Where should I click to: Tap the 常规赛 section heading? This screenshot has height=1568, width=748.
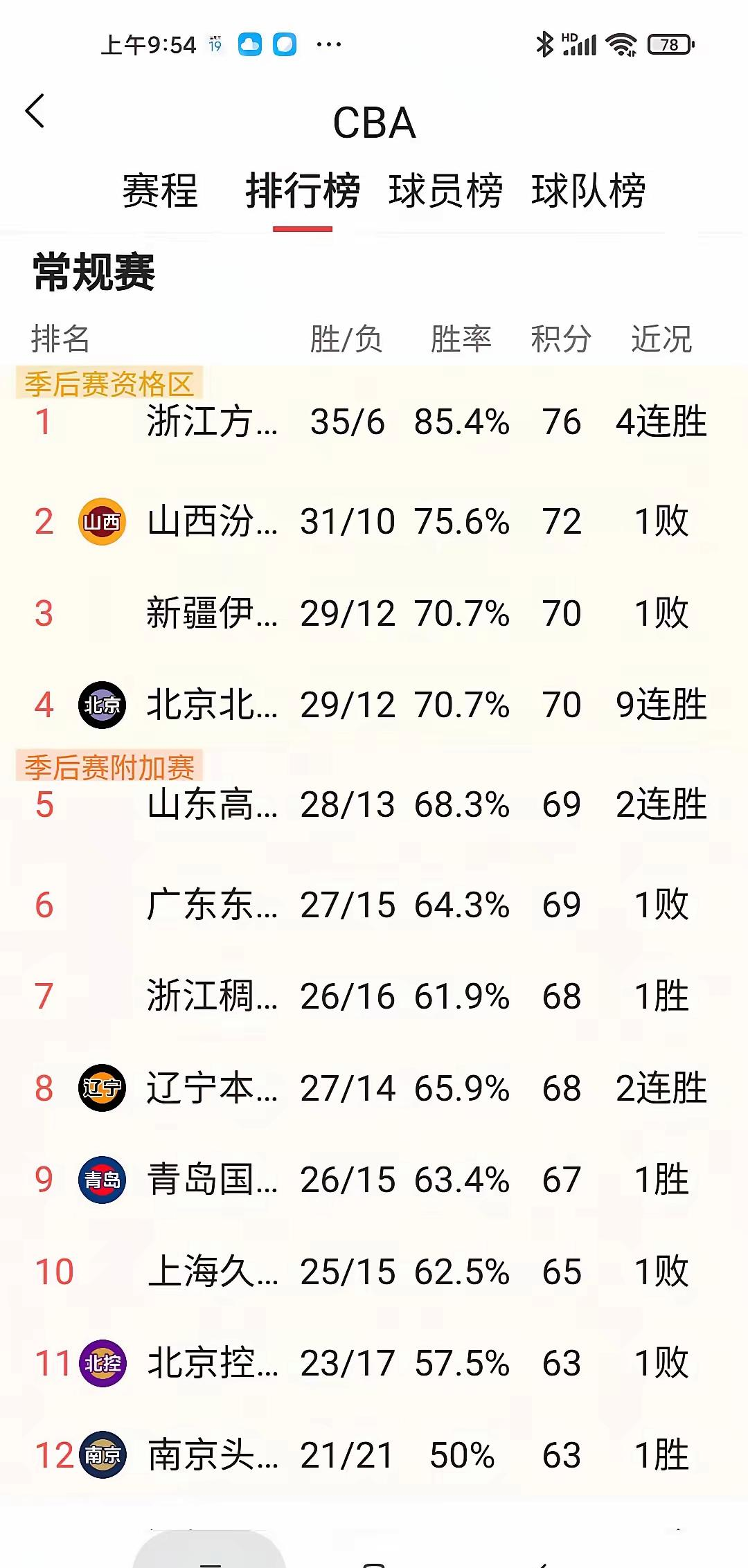(93, 271)
